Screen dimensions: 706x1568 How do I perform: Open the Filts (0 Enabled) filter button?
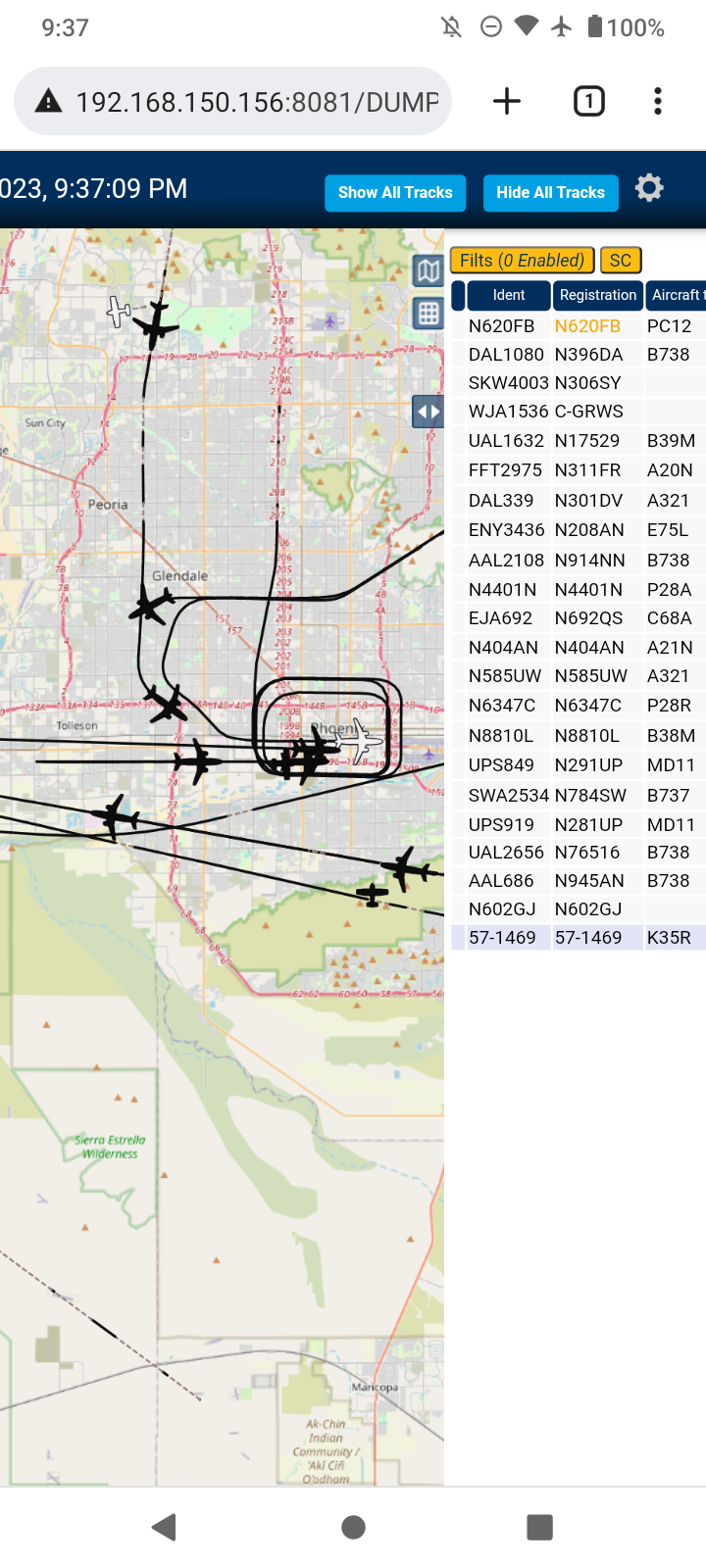point(522,261)
